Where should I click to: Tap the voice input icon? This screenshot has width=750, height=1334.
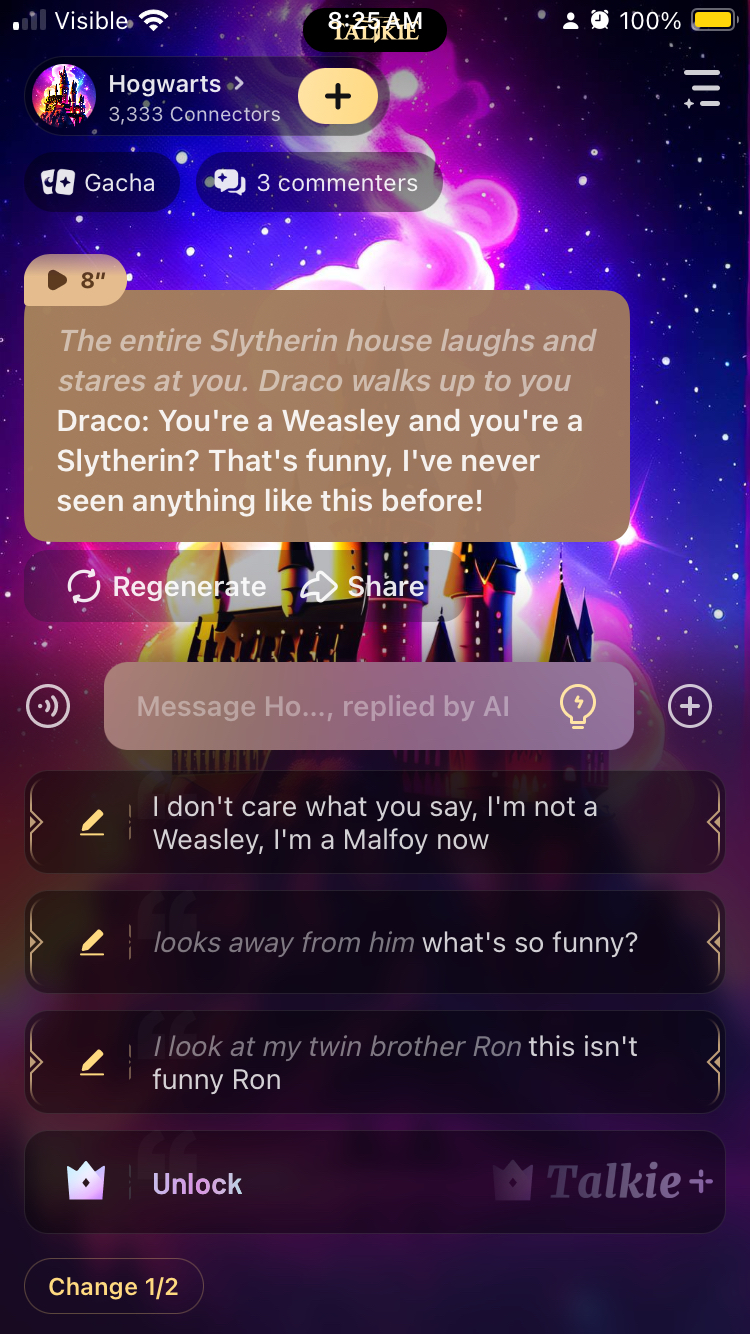[48, 707]
